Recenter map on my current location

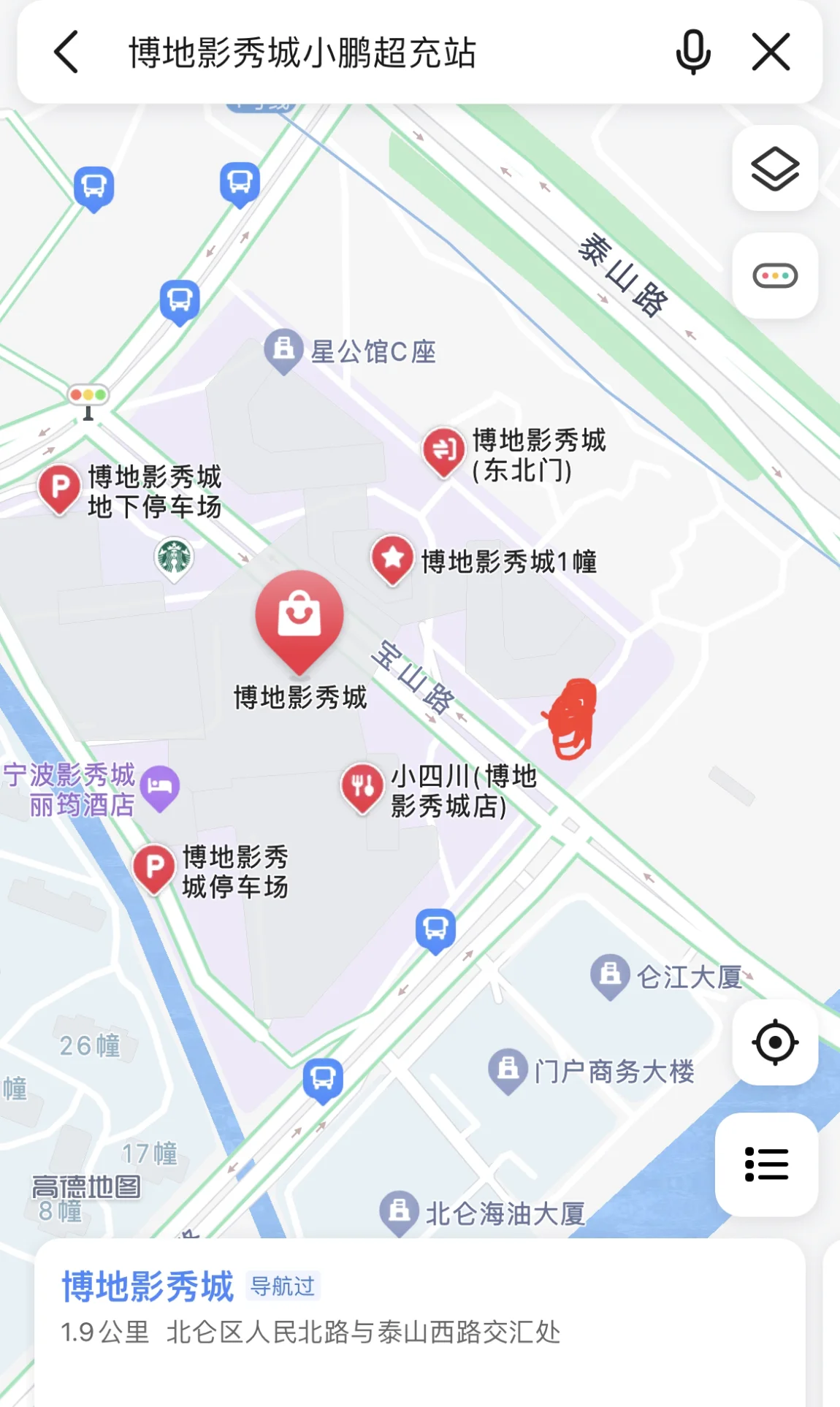click(x=775, y=1042)
